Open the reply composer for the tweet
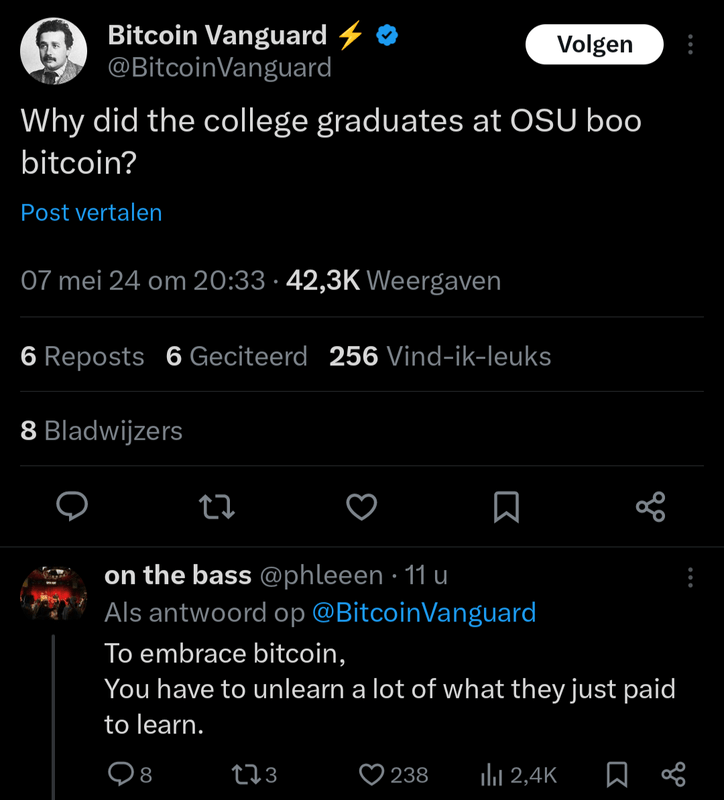The width and height of the screenshot is (724, 800). [x=74, y=508]
